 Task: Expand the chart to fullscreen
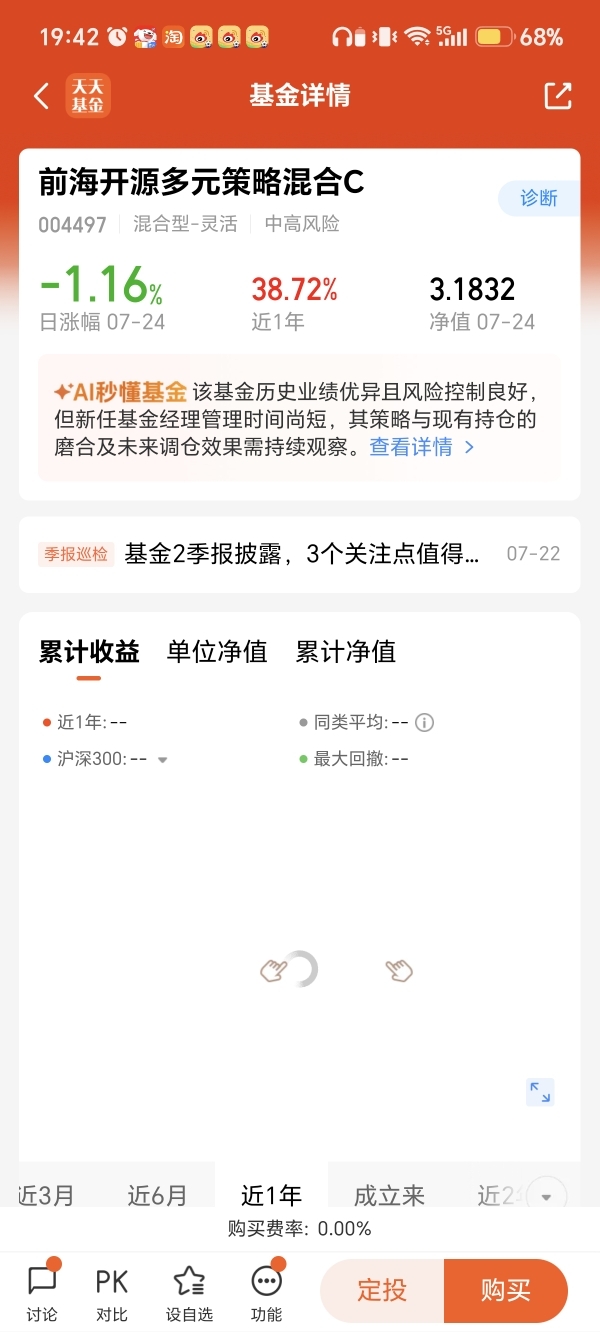(540, 1092)
